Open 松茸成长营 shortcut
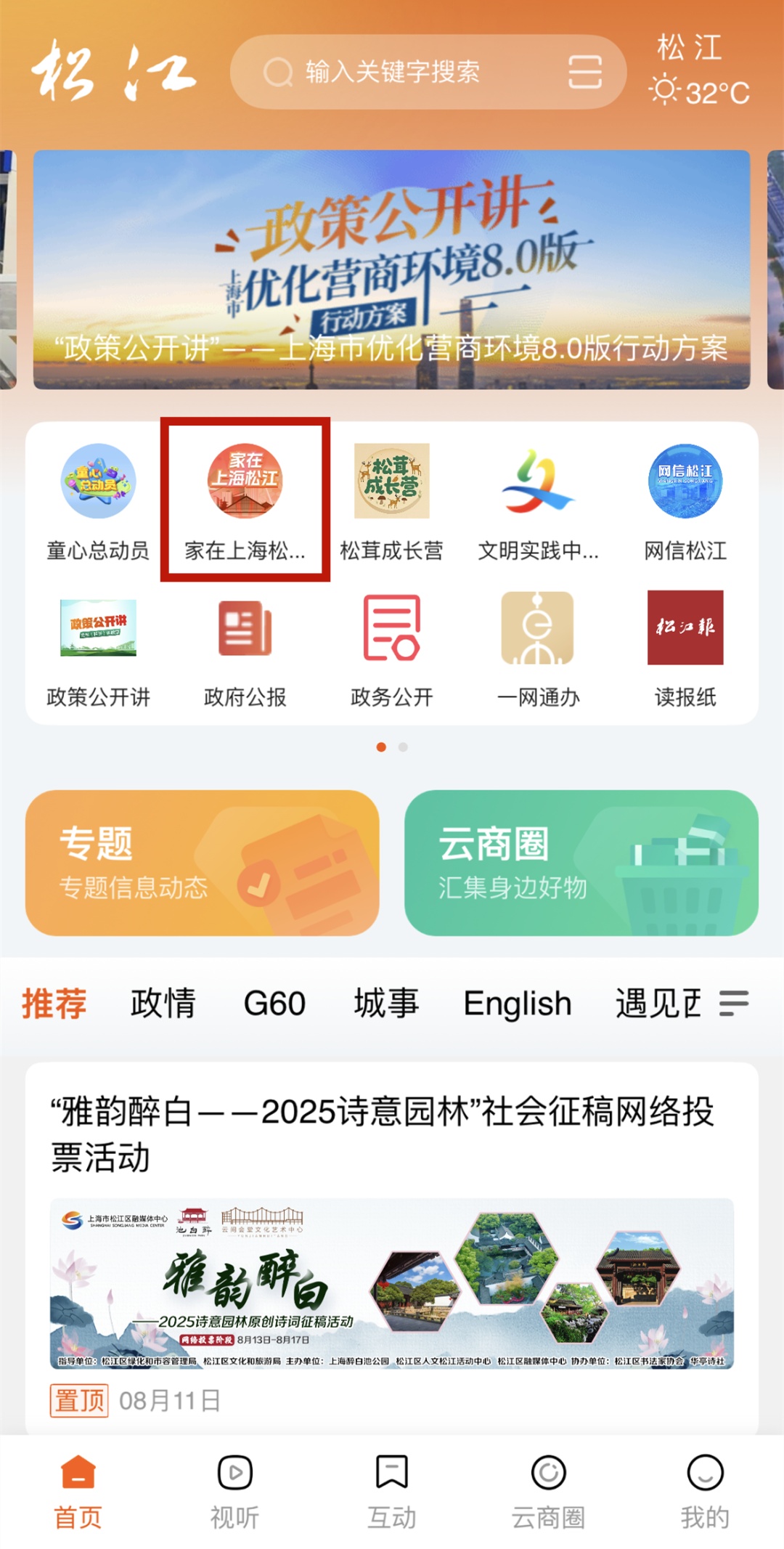The height and width of the screenshot is (1549, 784). [392, 502]
